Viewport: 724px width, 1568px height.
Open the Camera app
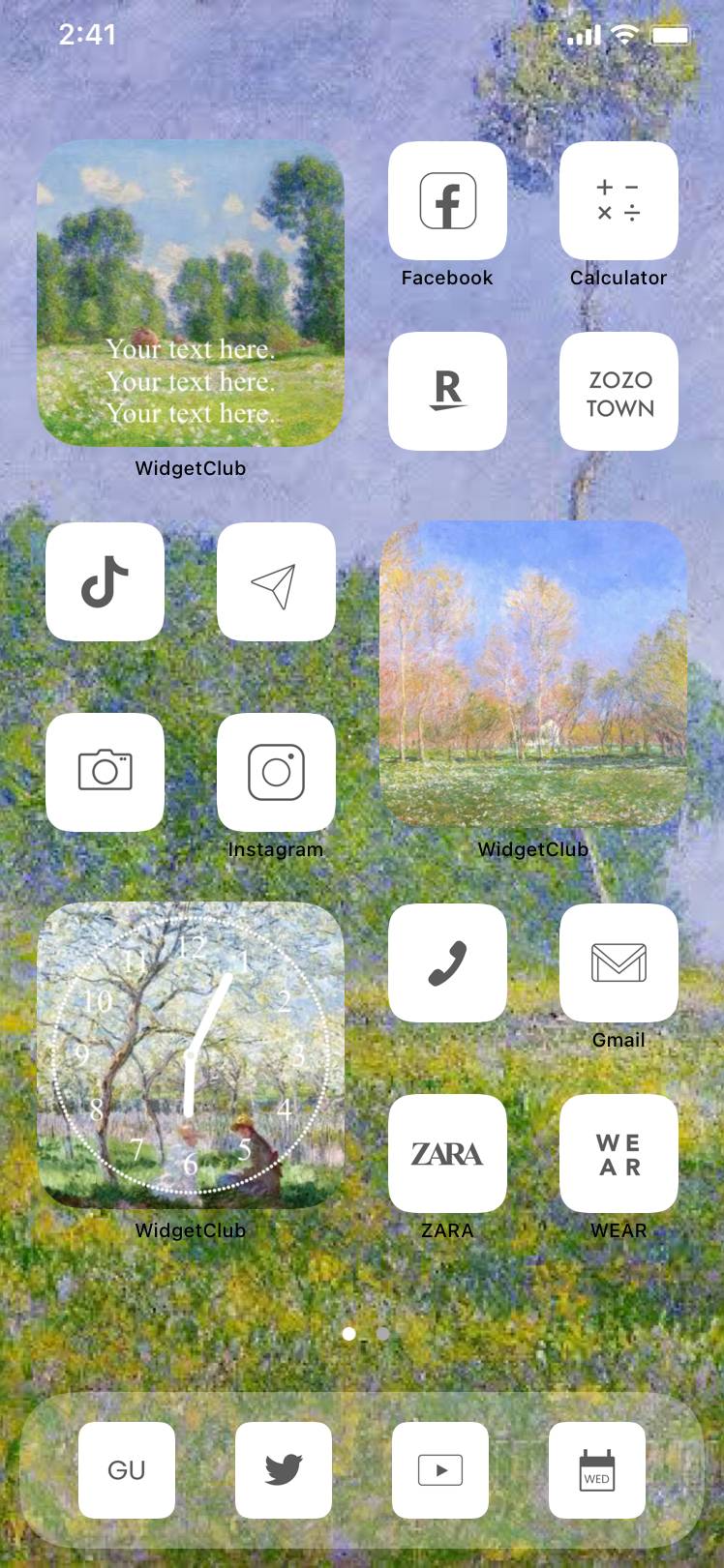click(x=105, y=772)
